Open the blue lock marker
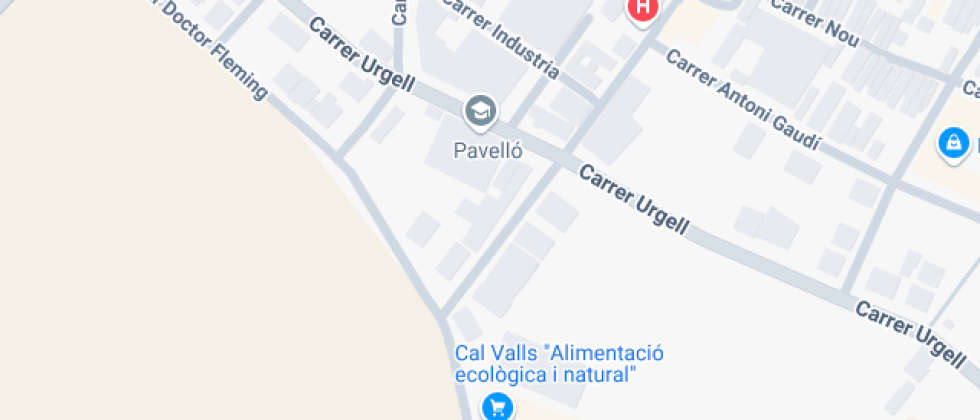The image size is (980, 420). 953,143
